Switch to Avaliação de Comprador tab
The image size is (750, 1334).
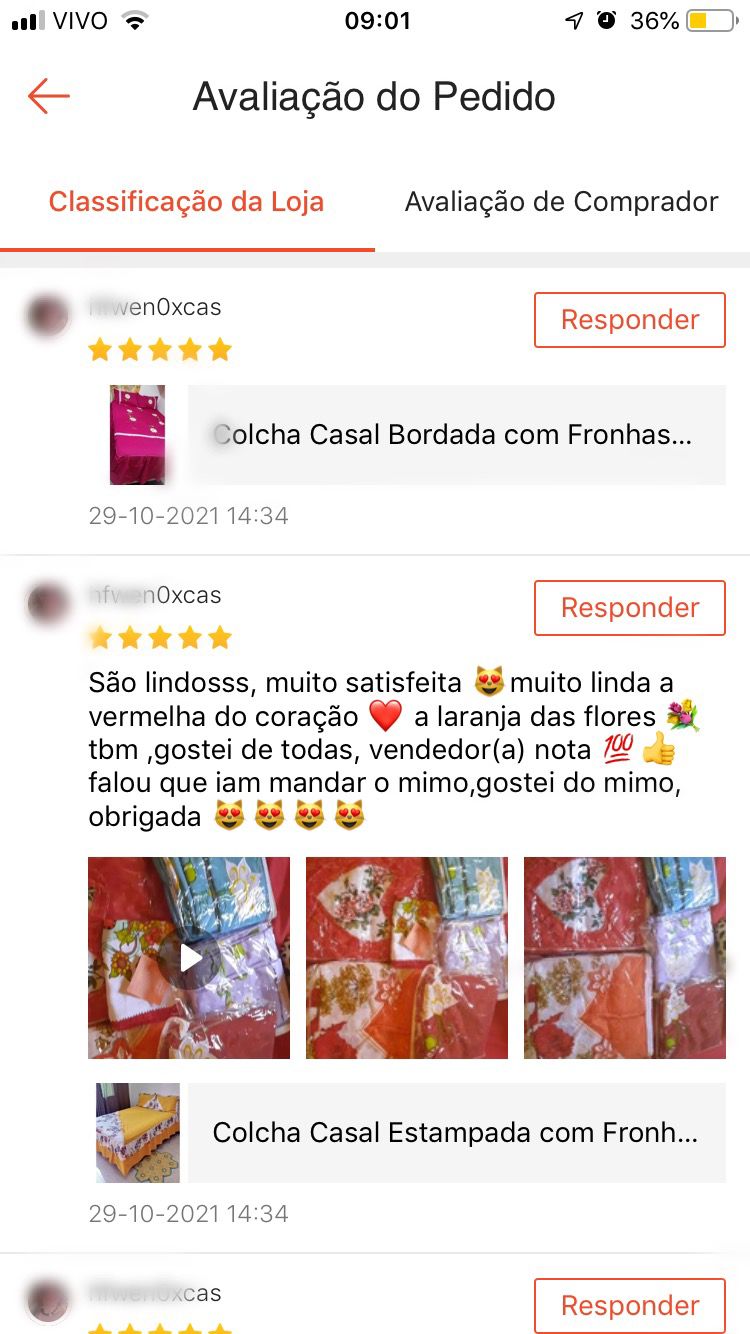[x=562, y=202]
